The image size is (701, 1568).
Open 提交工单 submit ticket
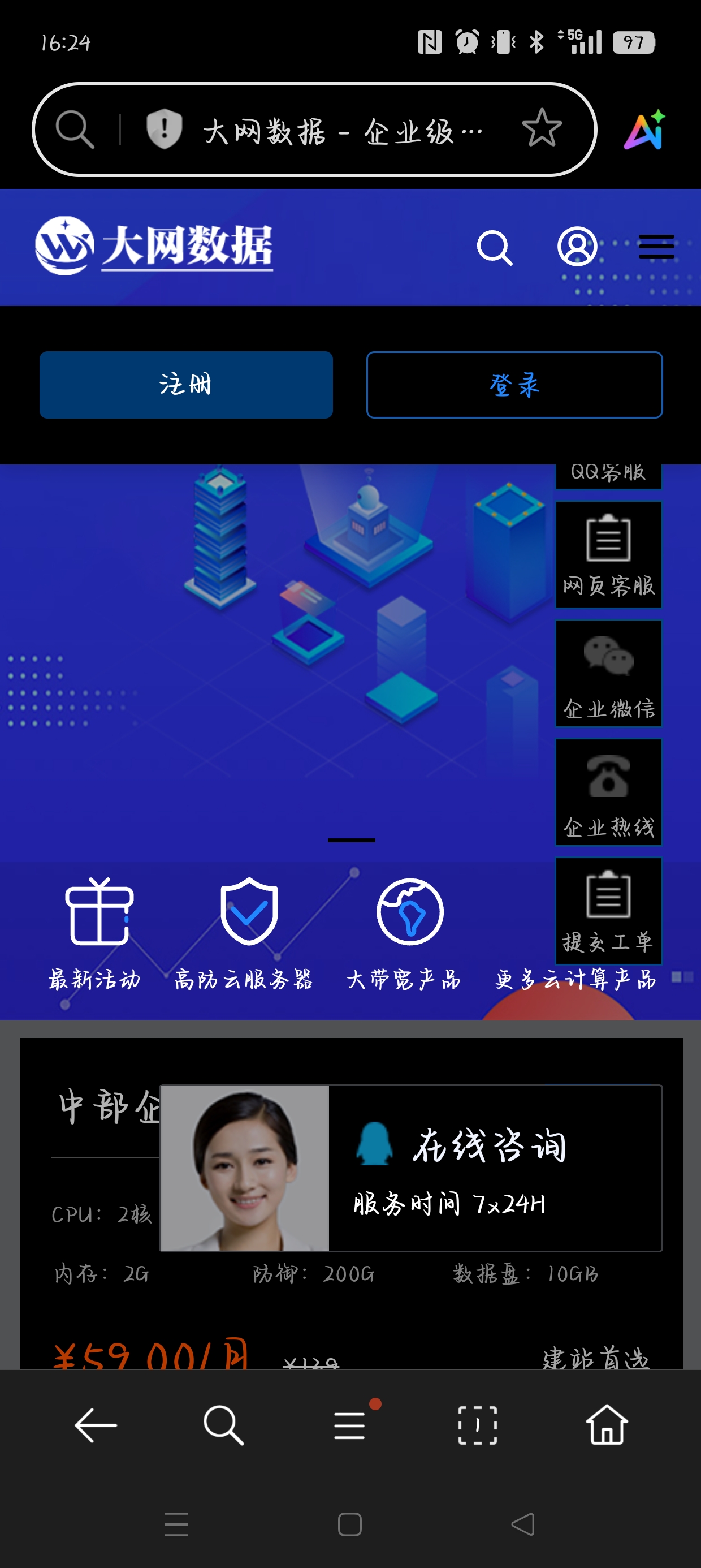click(608, 911)
